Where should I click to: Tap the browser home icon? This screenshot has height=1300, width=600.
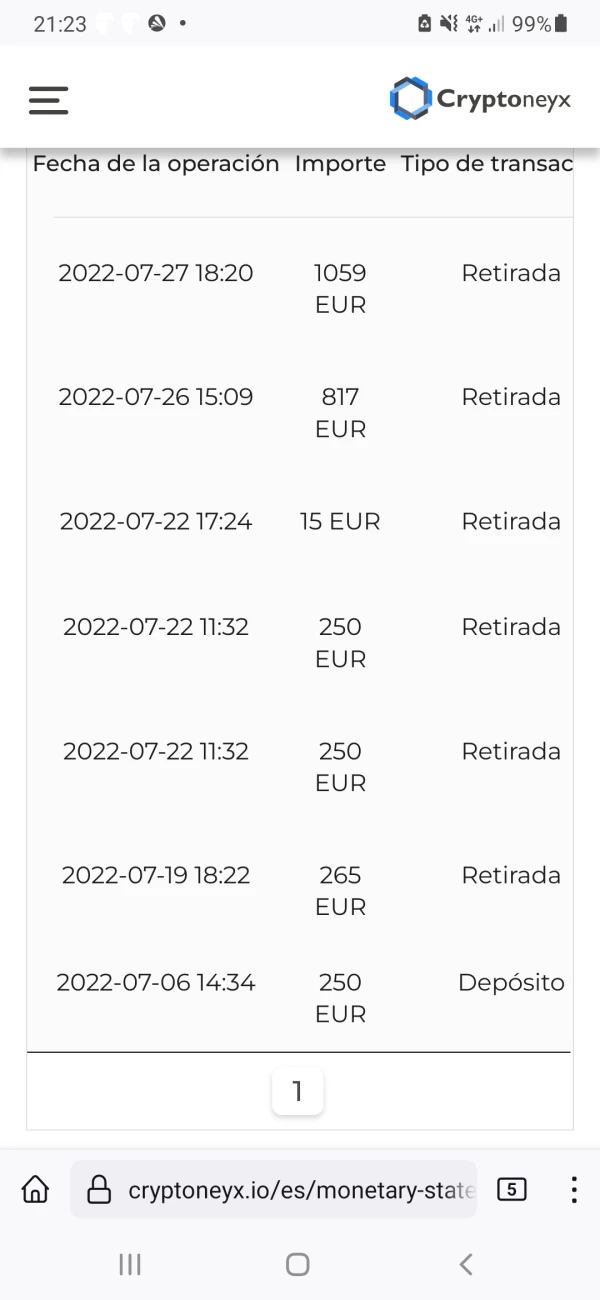[x=35, y=1189]
